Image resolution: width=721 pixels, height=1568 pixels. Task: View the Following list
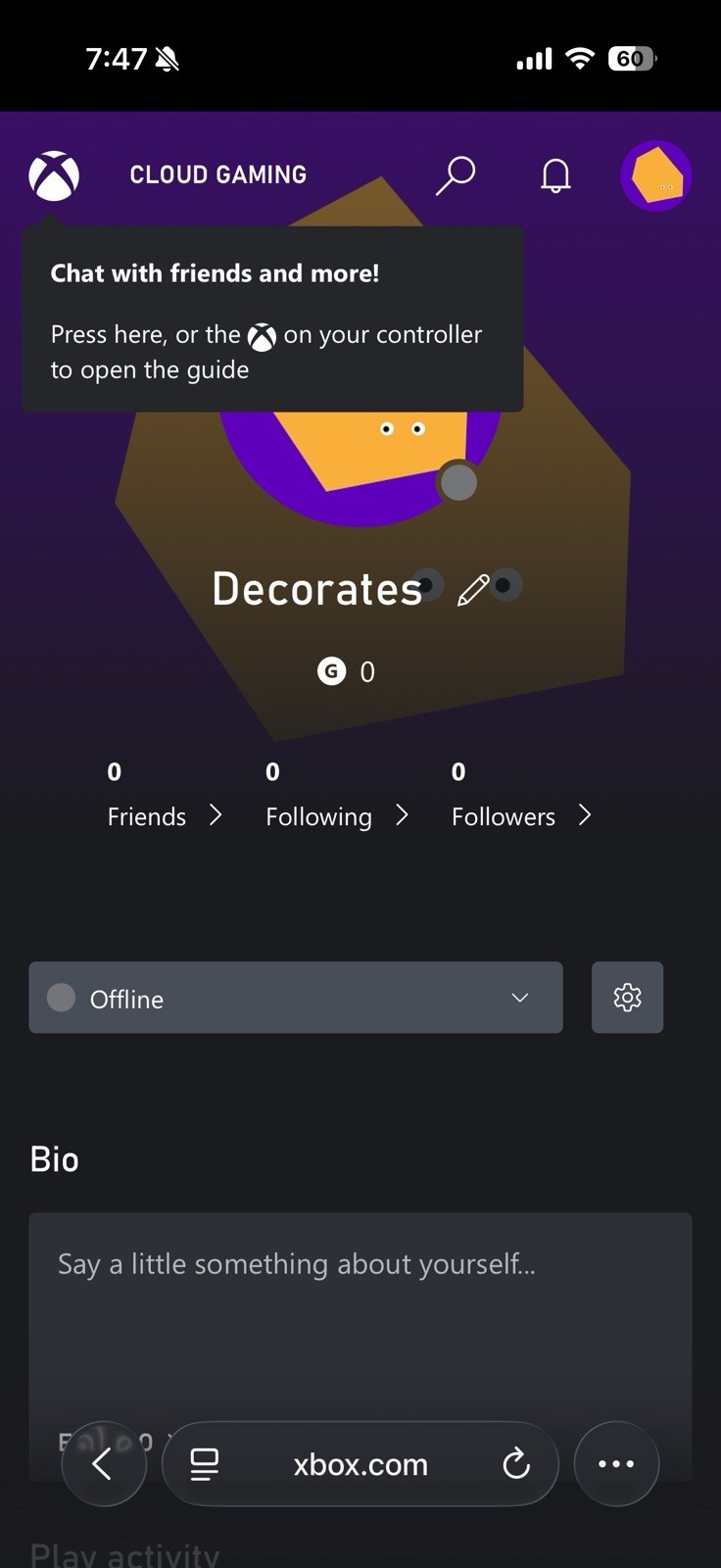pyautogui.click(x=336, y=815)
